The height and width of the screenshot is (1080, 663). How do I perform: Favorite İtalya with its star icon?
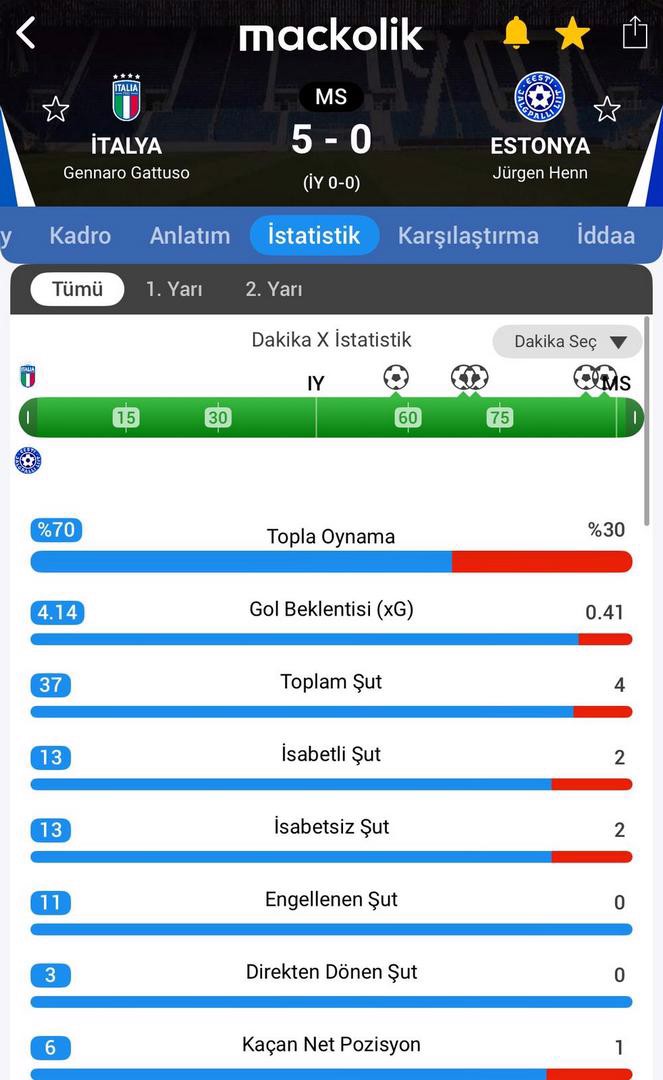56,109
